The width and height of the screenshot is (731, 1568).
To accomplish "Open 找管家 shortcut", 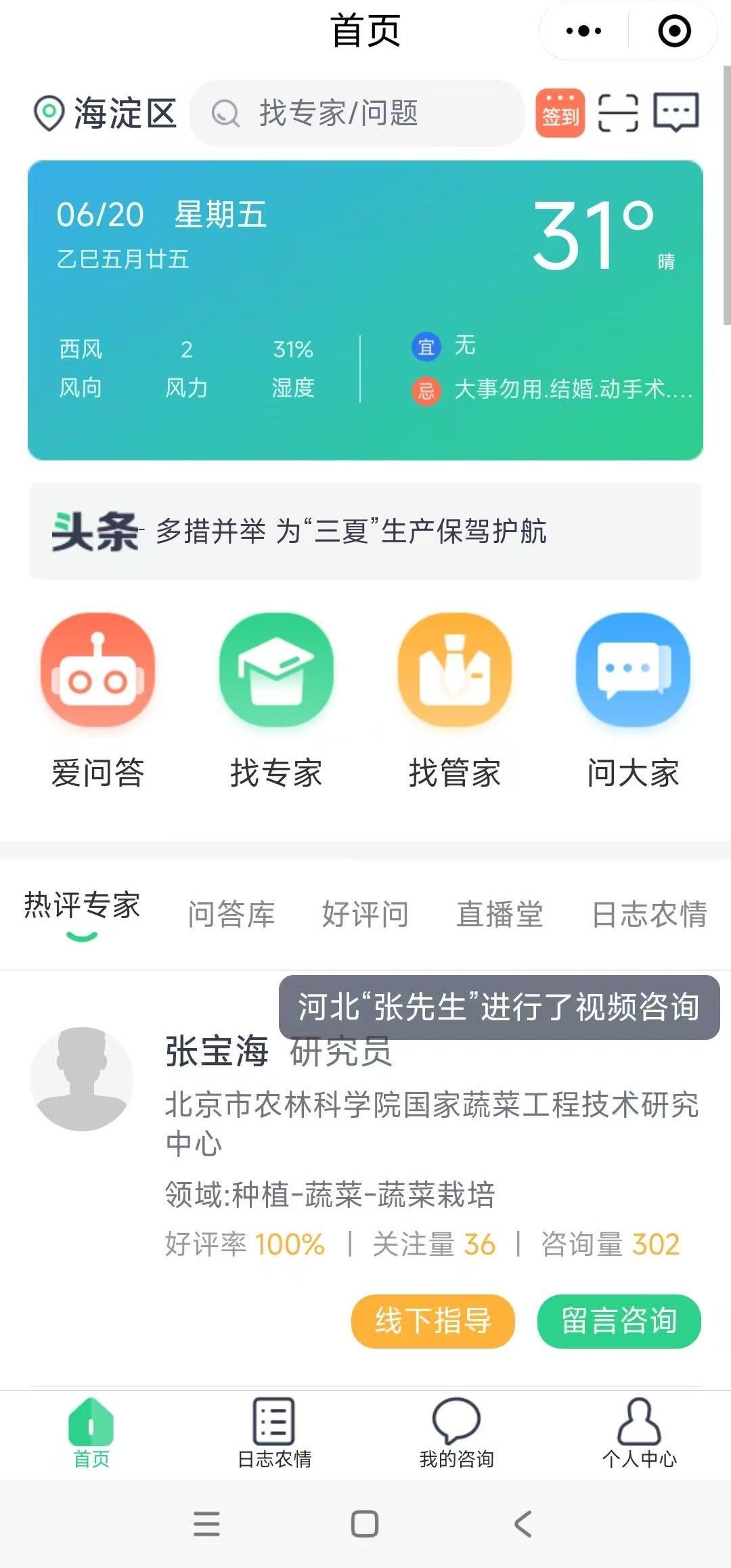I will [454, 700].
